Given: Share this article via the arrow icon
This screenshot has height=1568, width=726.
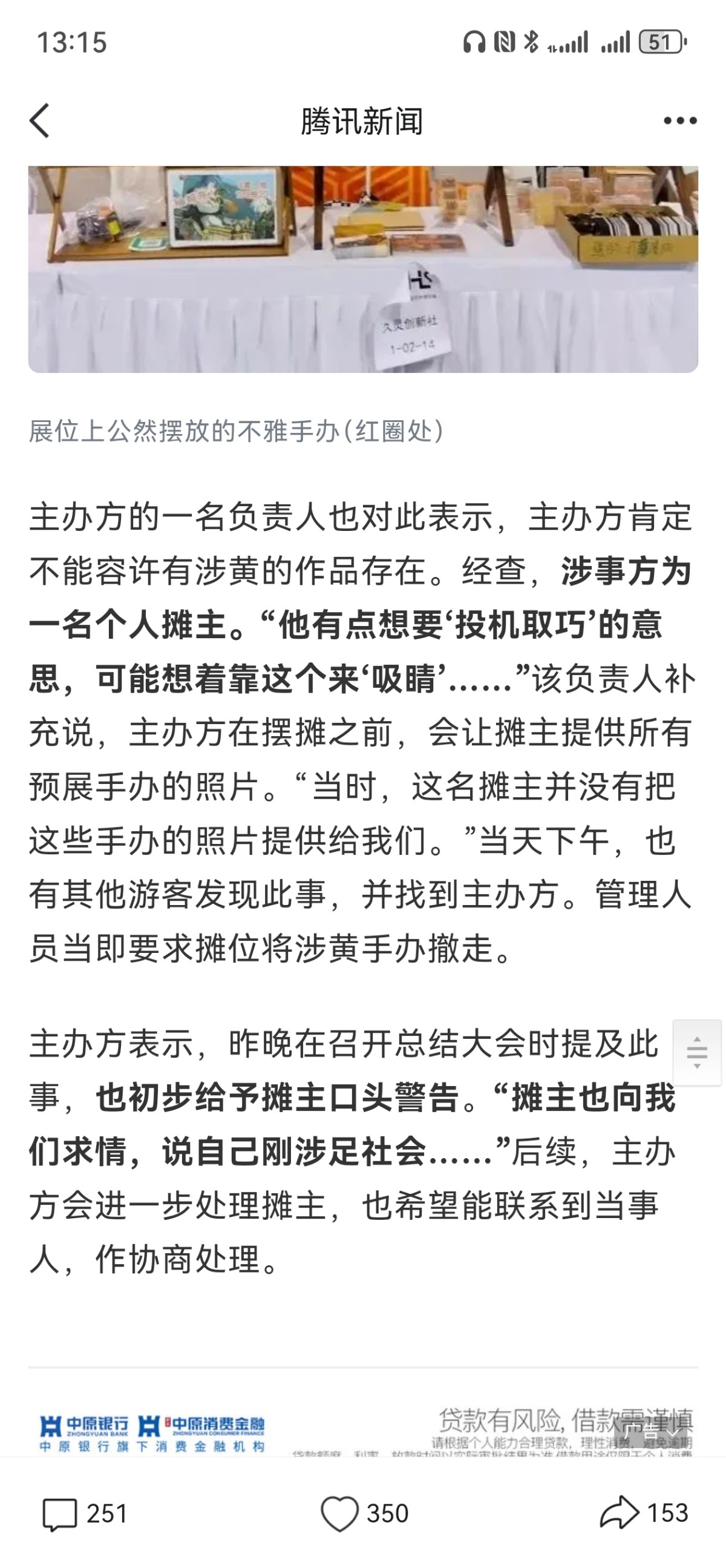Looking at the screenshot, I should [644, 1513].
